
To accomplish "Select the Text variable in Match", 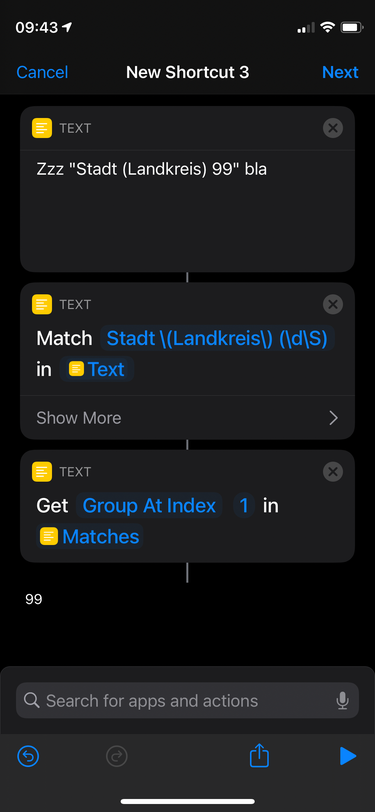I will click(97, 369).
